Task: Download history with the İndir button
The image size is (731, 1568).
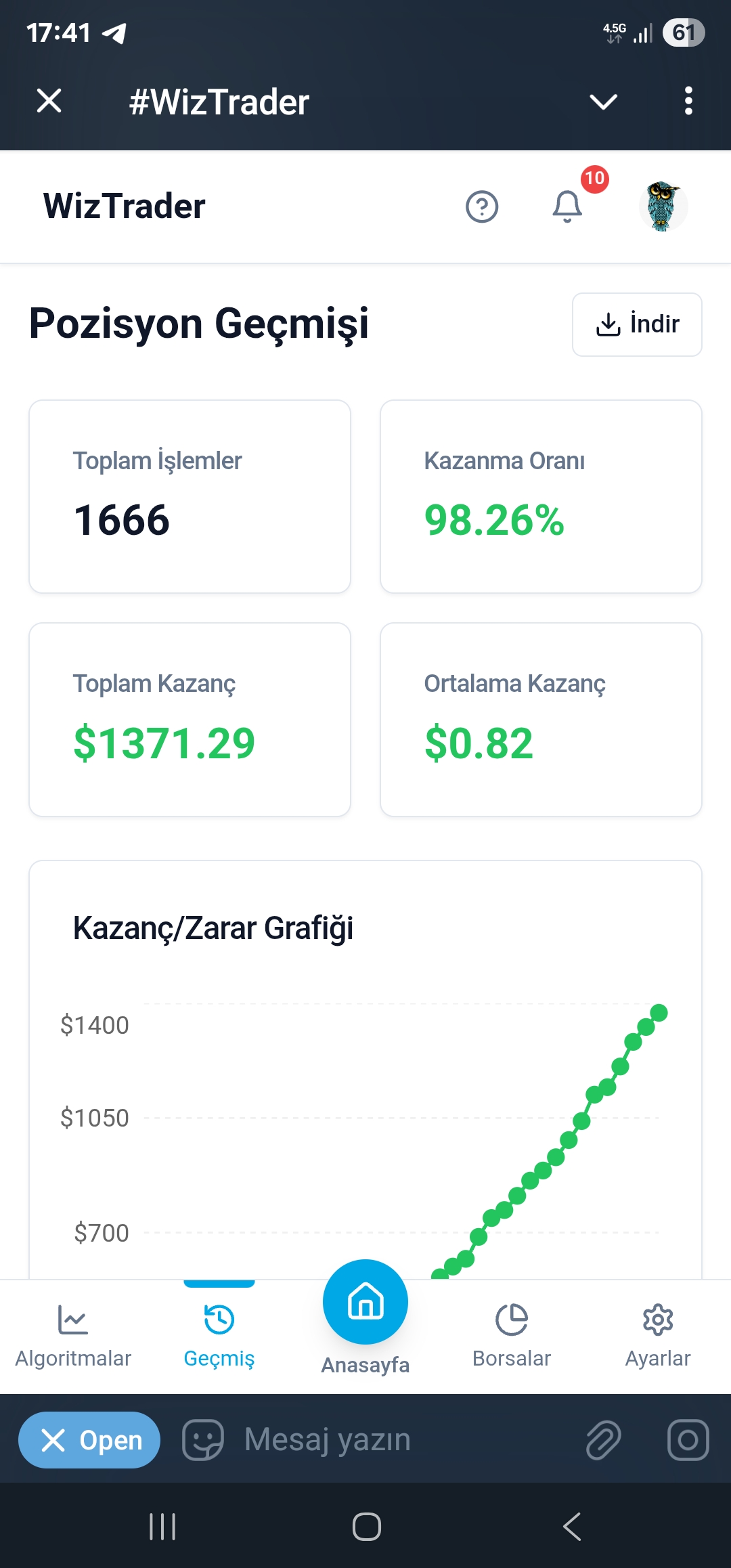Action: (637, 324)
